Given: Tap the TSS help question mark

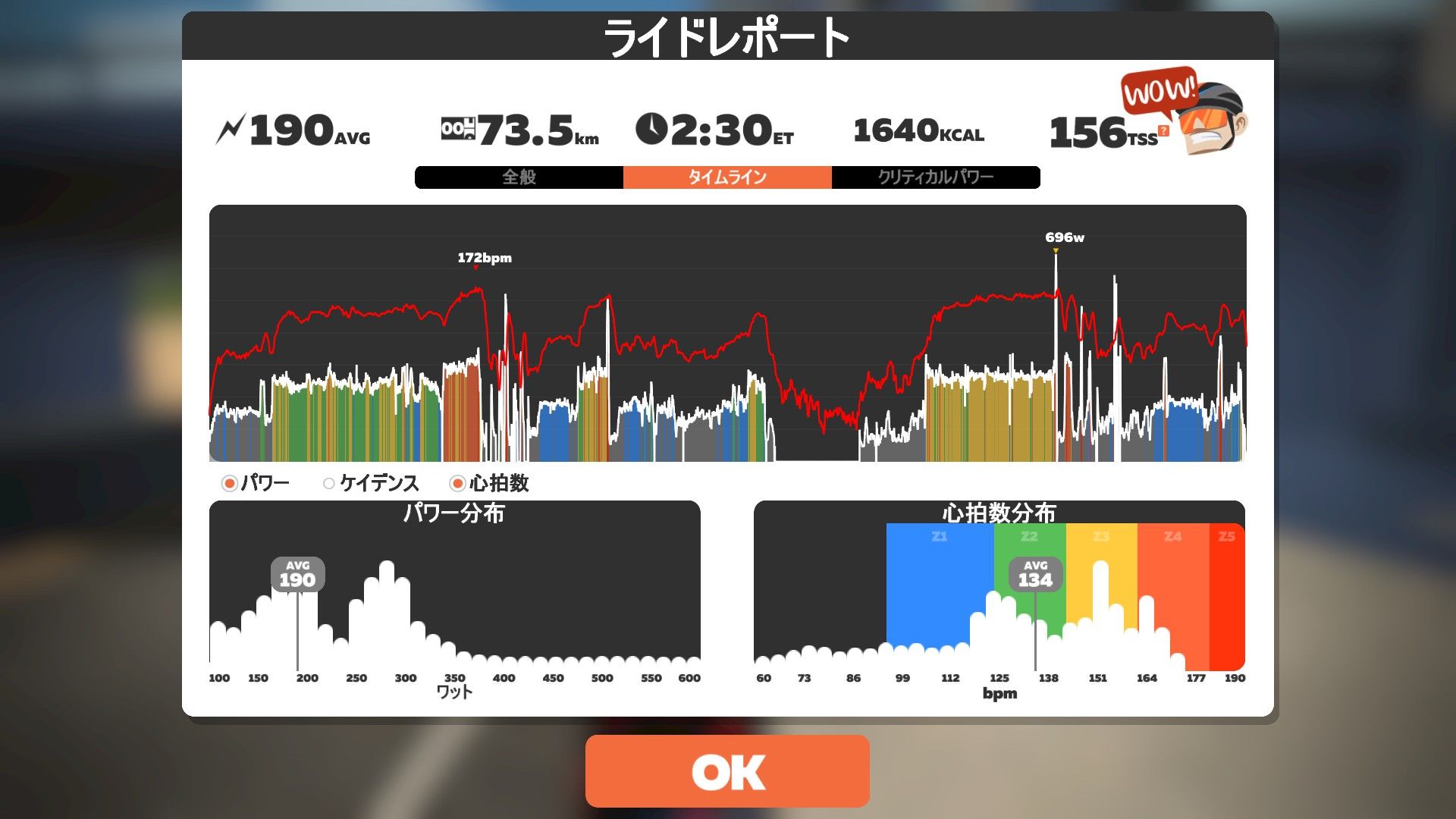Looking at the screenshot, I should [1164, 130].
